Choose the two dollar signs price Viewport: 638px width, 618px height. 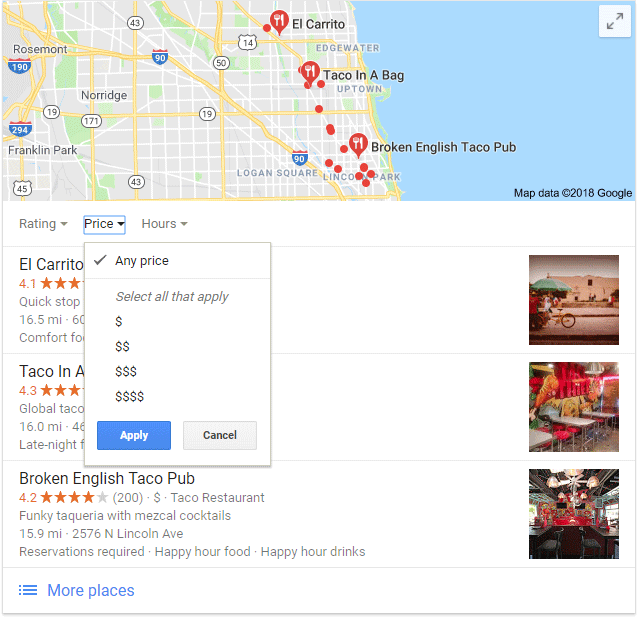click(122, 346)
